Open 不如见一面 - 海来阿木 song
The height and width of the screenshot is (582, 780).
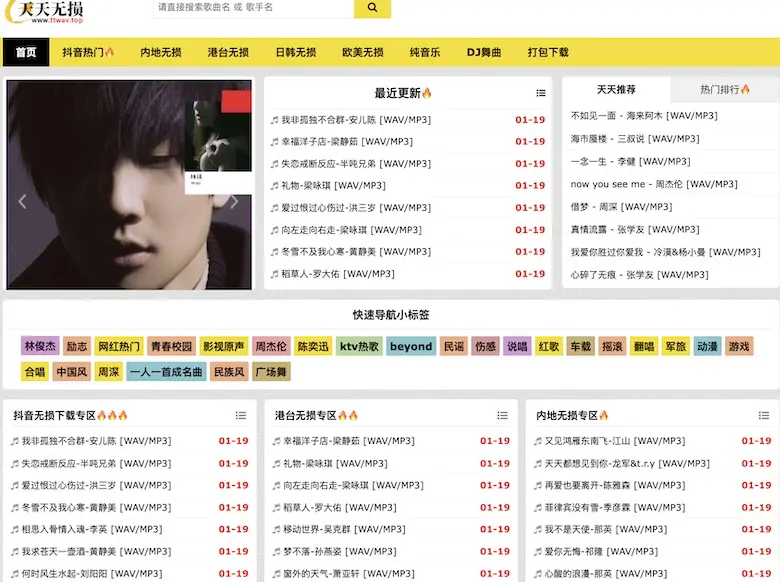[643, 116]
